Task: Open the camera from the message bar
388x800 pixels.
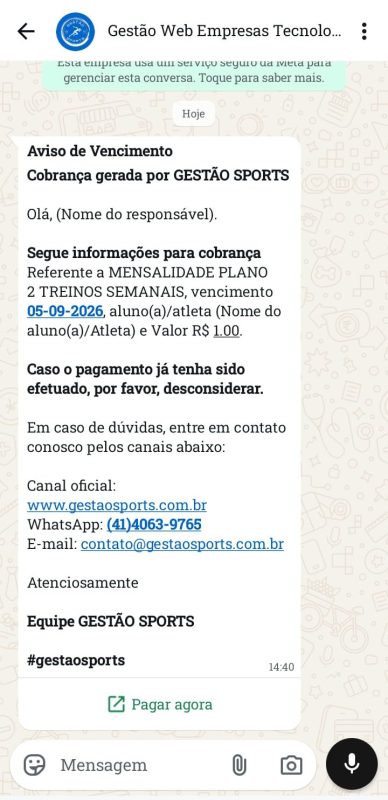Action: pos(291,765)
